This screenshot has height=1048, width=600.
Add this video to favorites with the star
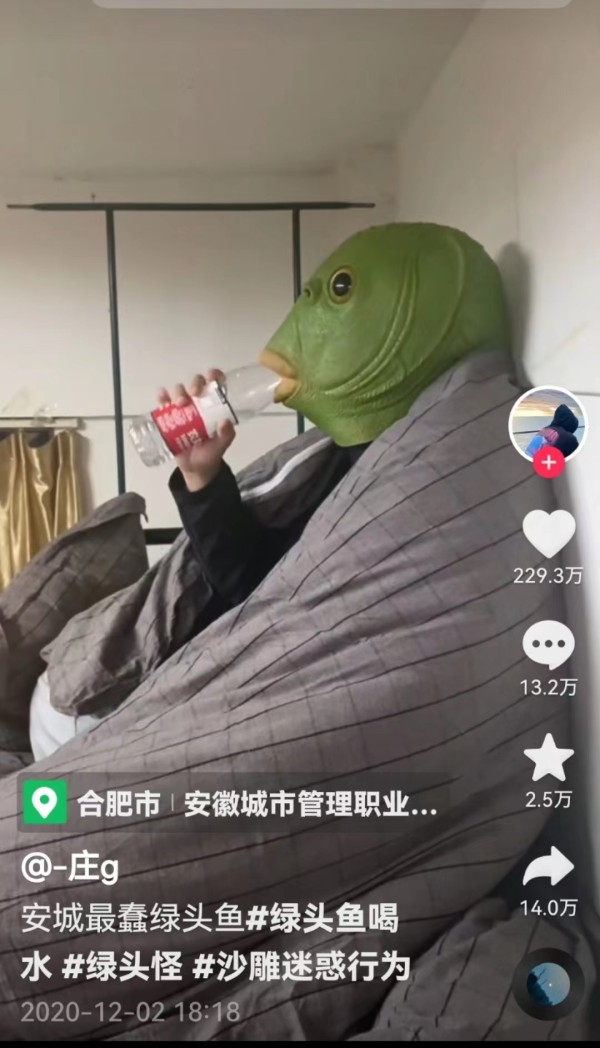pyautogui.click(x=548, y=758)
